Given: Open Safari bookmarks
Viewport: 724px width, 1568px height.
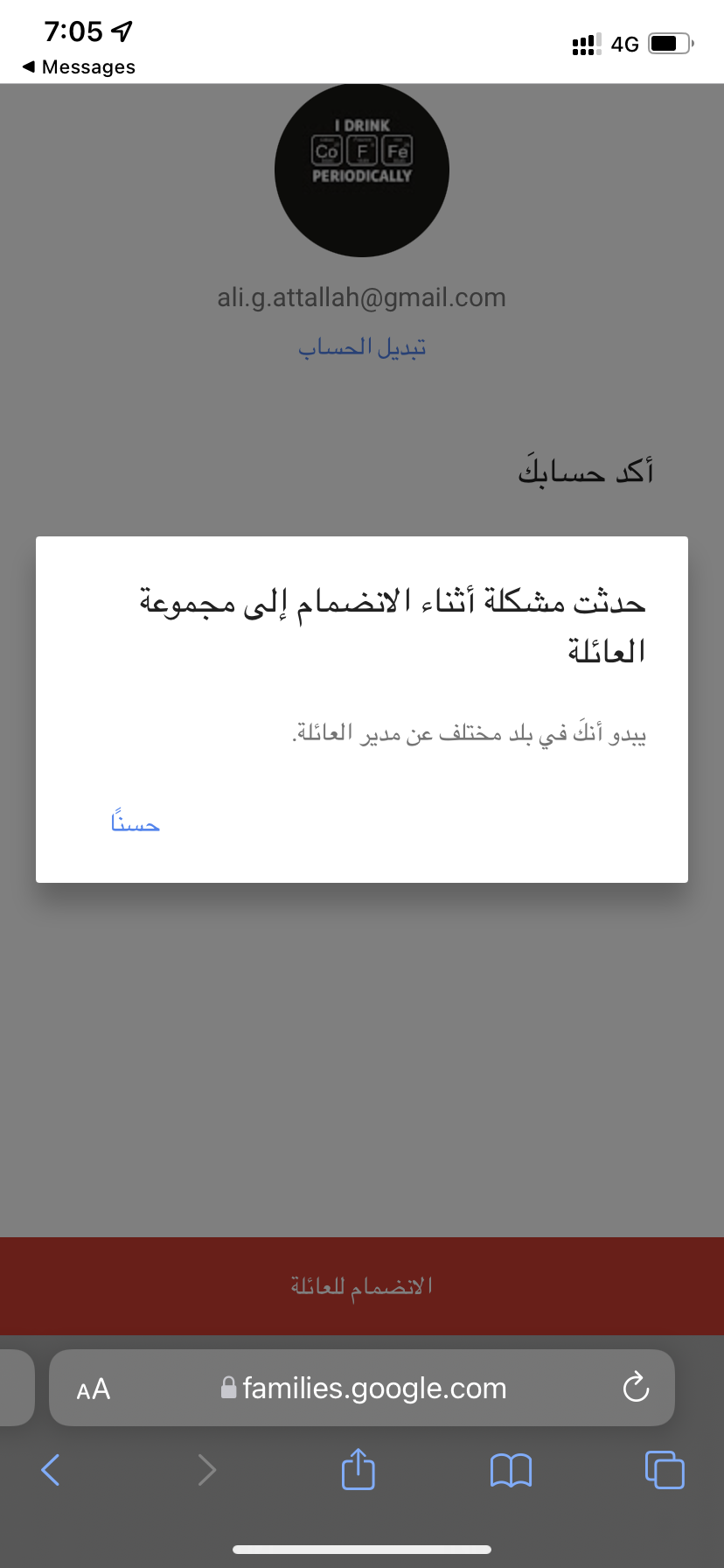Looking at the screenshot, I should click(511, 1470).
